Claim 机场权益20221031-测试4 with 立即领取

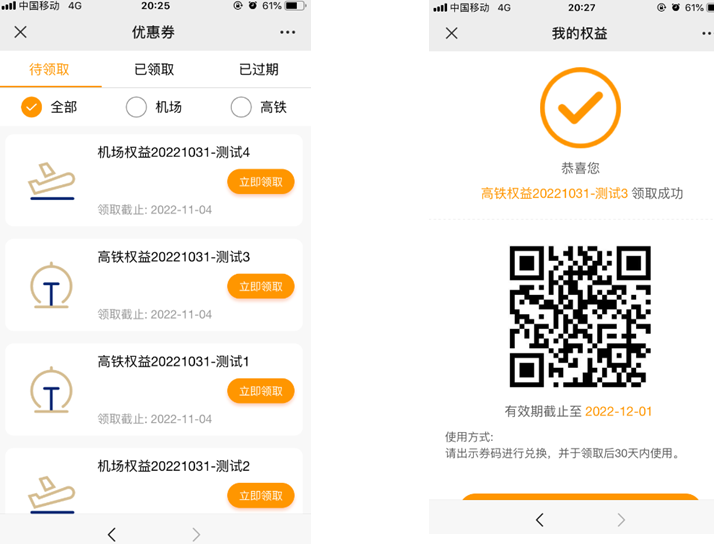[x=261, y=182]
